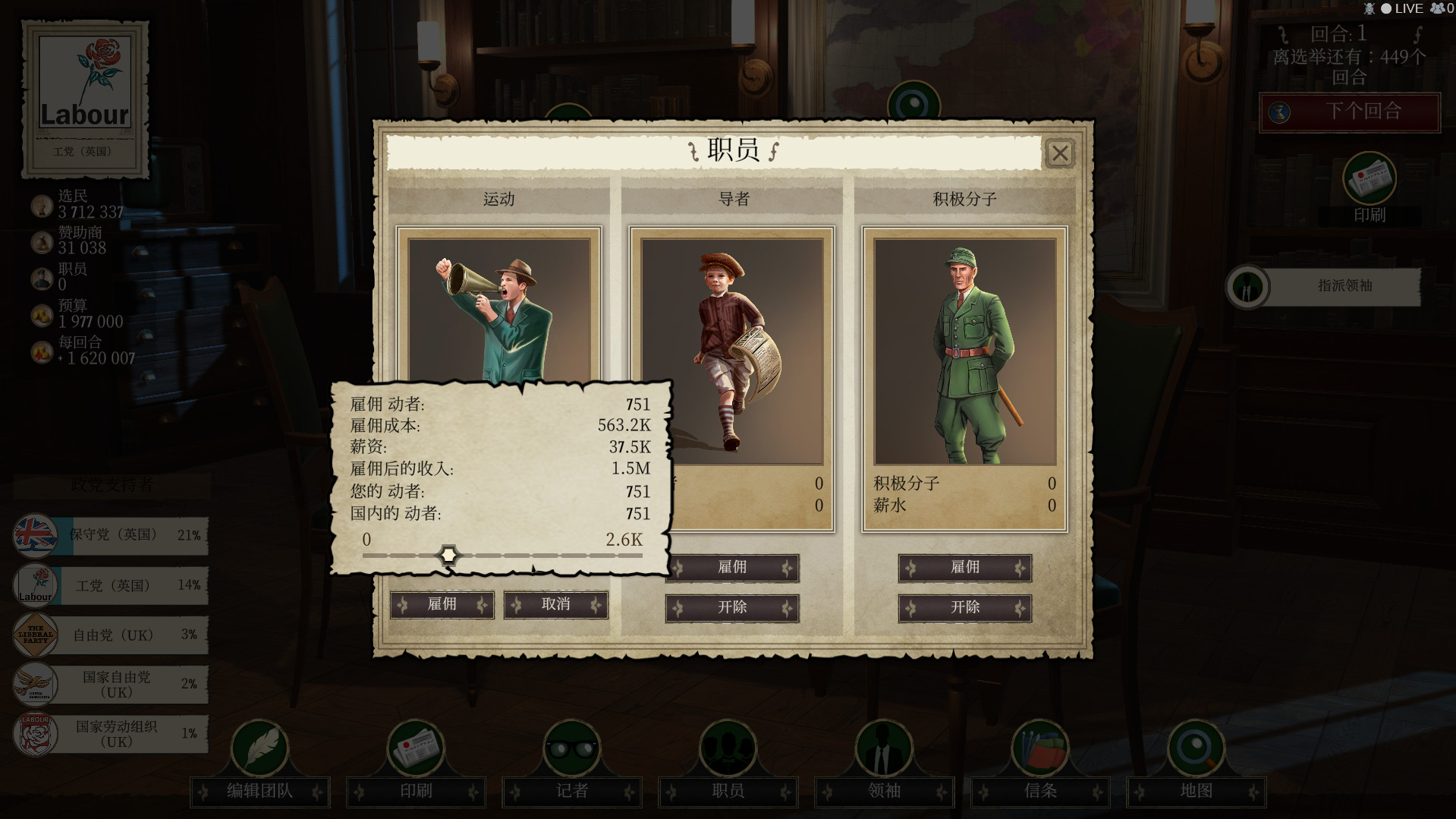Screen dimensions: 1456x819
Task: Open 印刷 in the bottom bar
Action: coord(416,791)
